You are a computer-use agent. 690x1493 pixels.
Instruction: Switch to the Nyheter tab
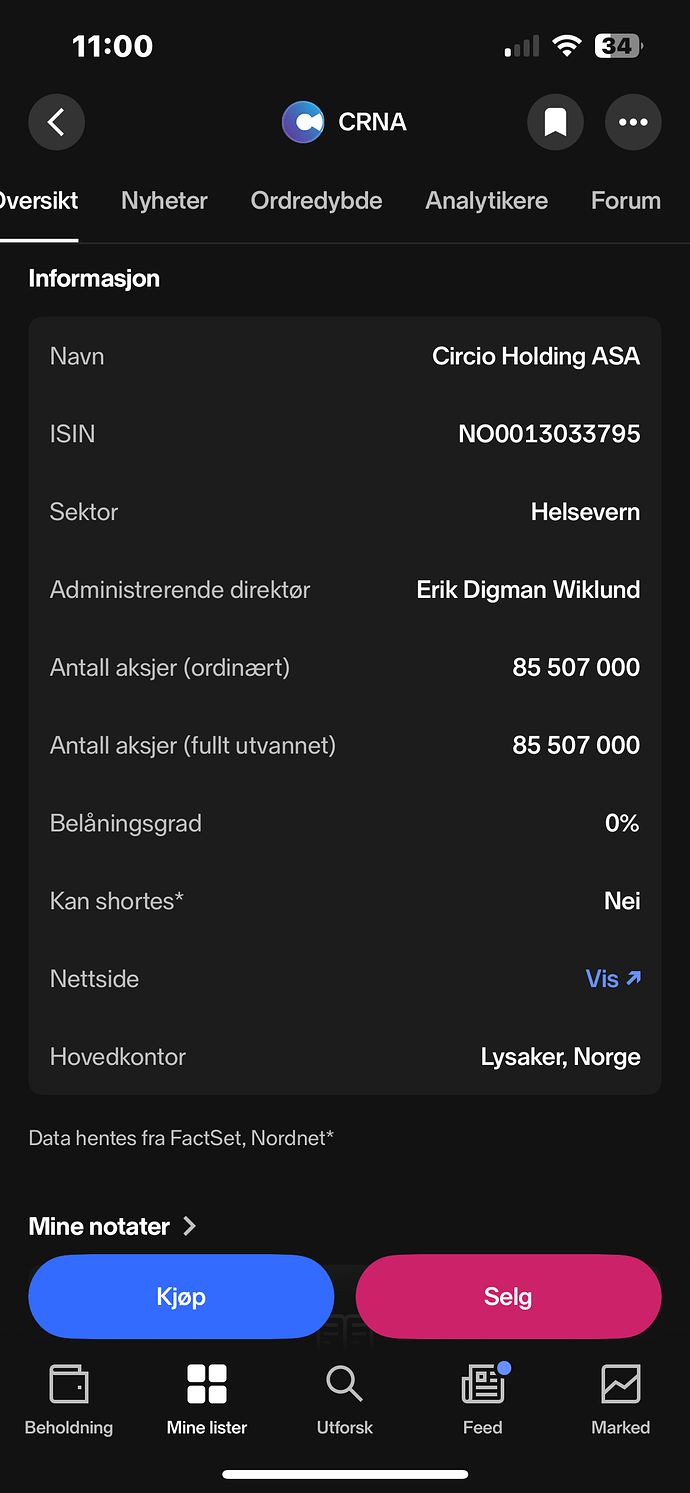[164, 201]
